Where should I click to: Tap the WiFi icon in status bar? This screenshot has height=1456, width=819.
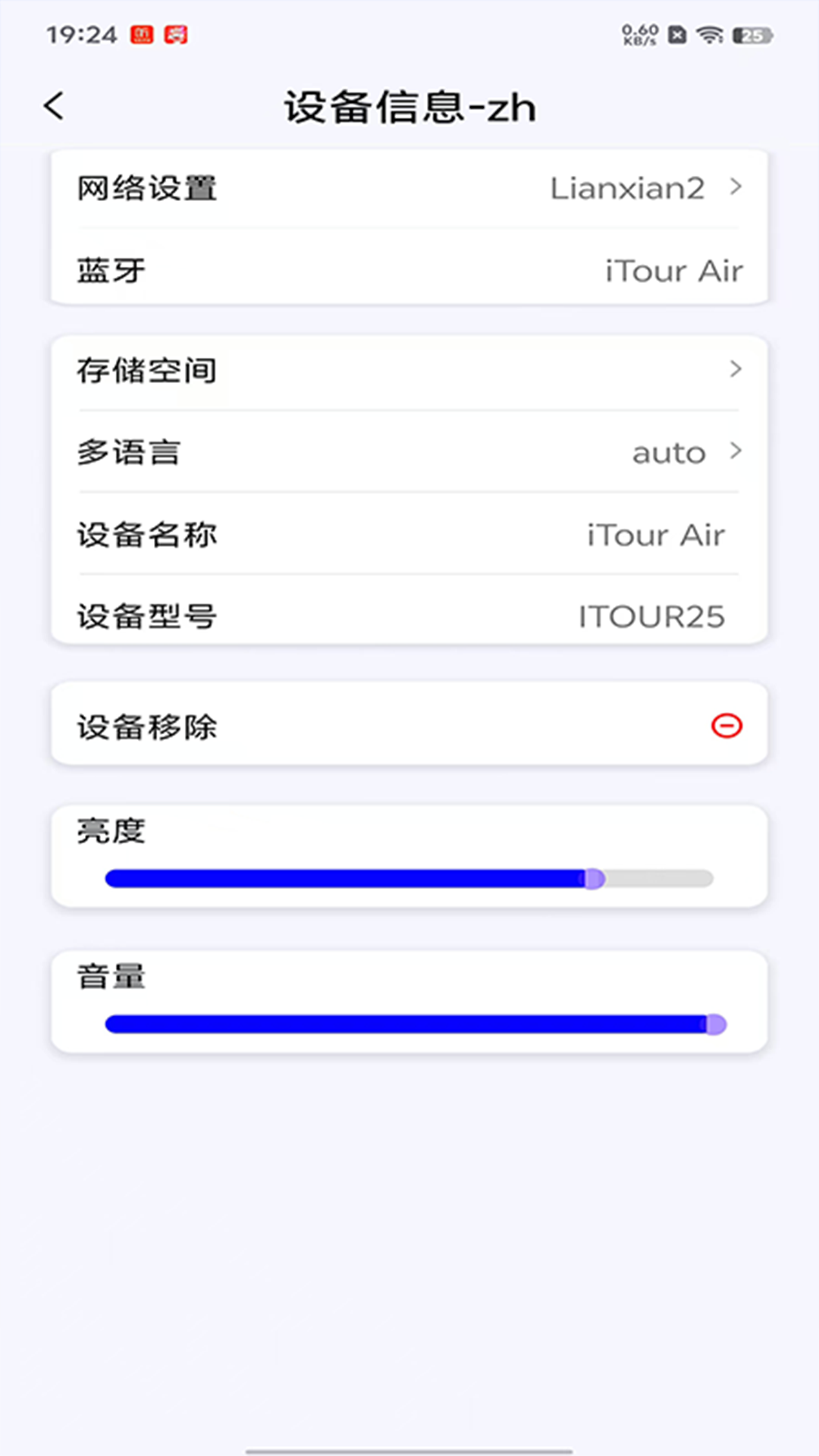point(709,33)
